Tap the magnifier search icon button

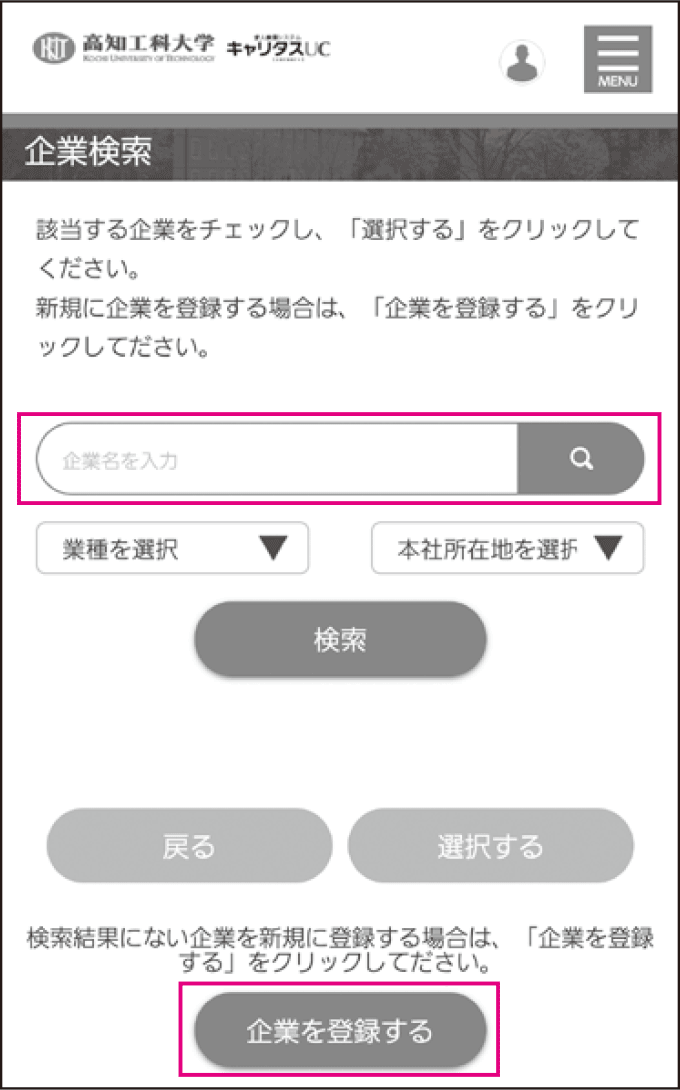click(581, 459)
